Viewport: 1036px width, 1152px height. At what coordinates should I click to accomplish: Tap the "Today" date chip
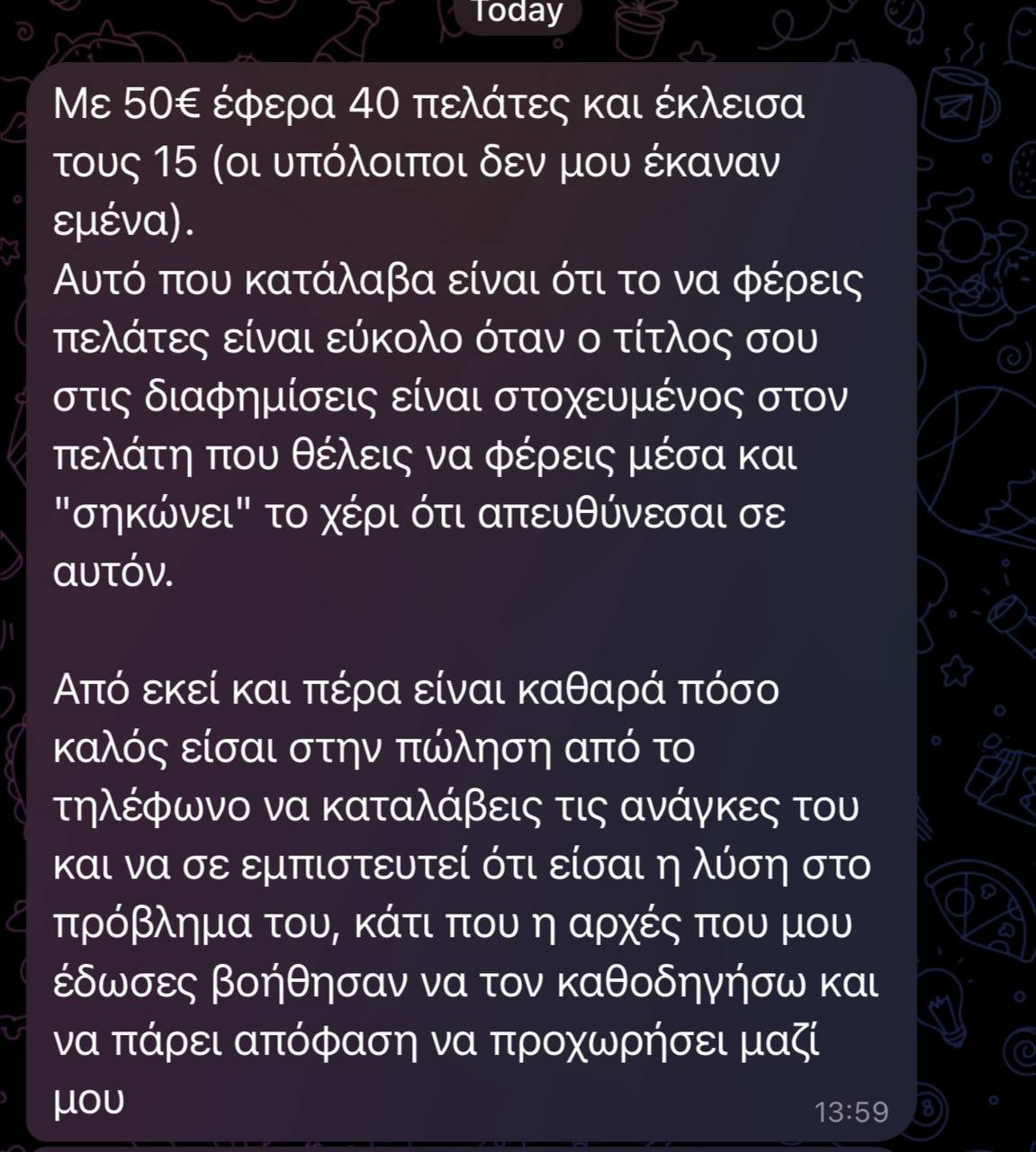pyautogui.click(x=518, y=13)
